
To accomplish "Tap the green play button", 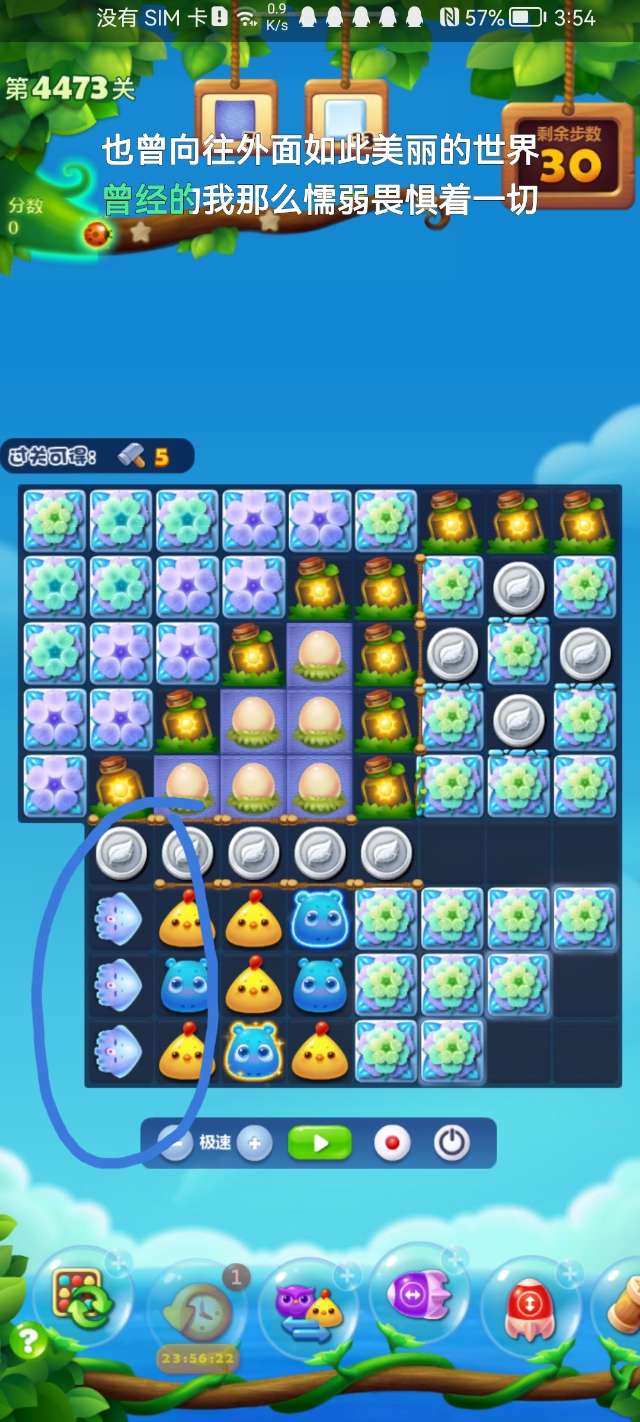I will pyautogui.click(x=320, y=1142).
